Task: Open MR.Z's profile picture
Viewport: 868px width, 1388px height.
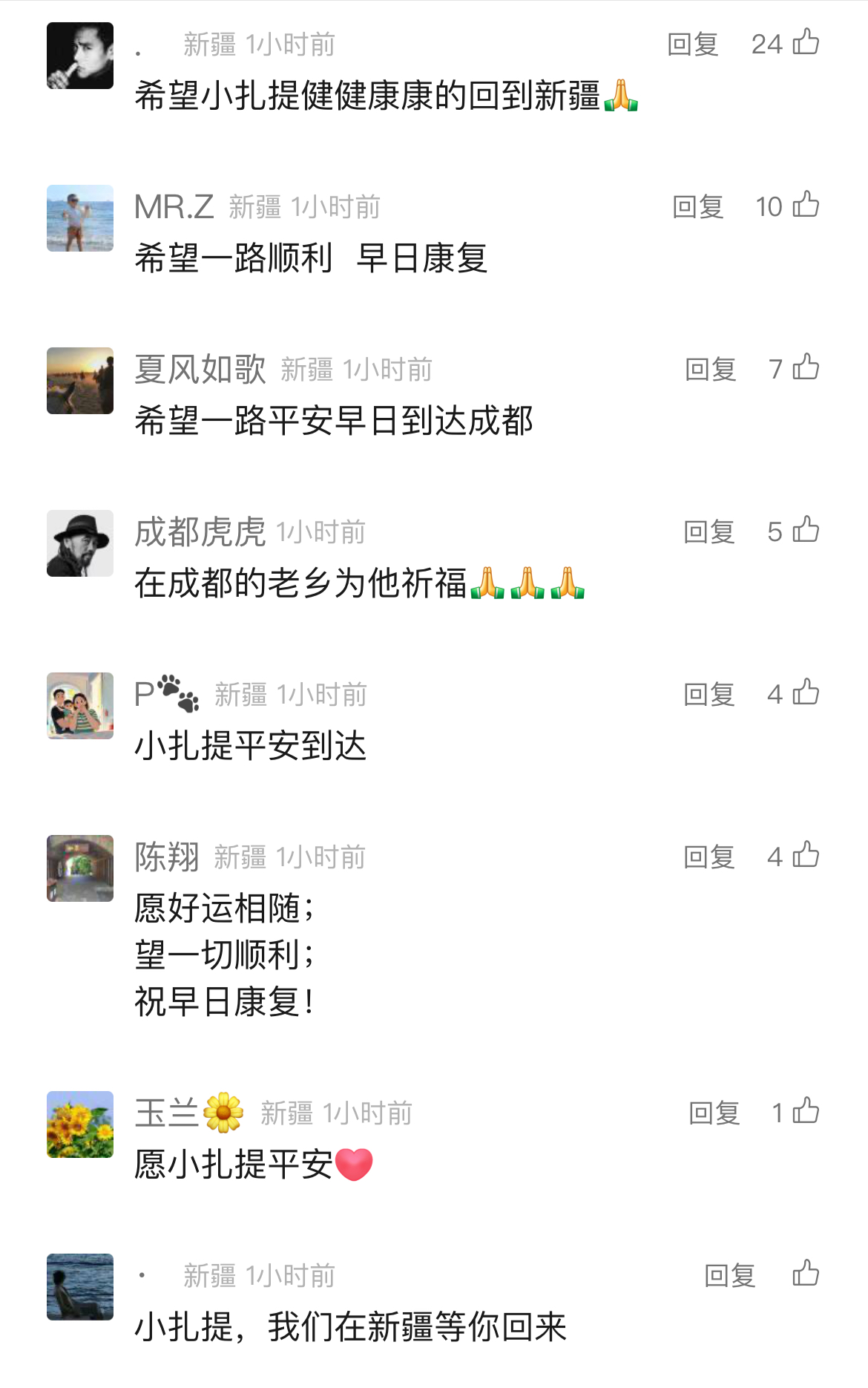Action: click(80, 218)
